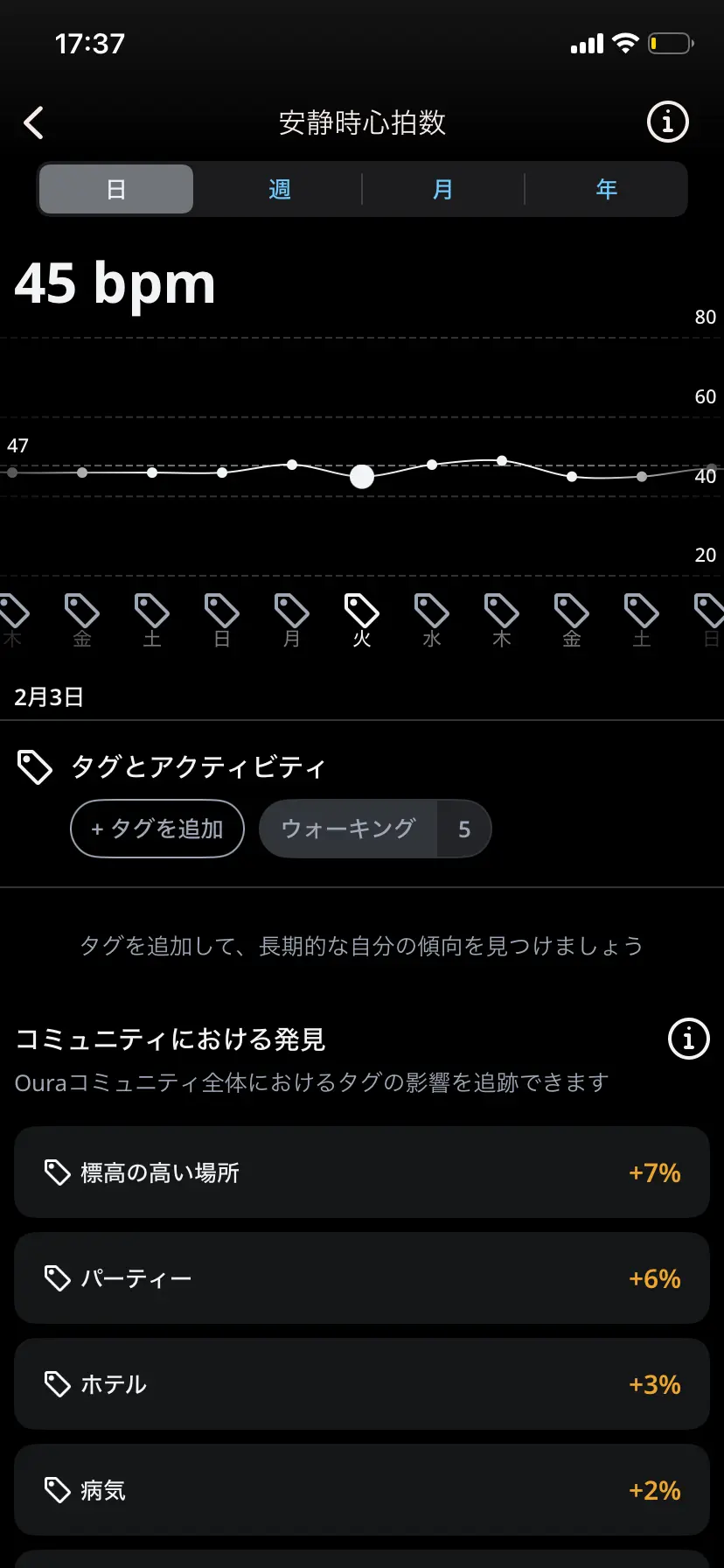The image size is (724, 1568).
Task: Navigate back with the arrow icon
Action: click(x=33, y=122)
